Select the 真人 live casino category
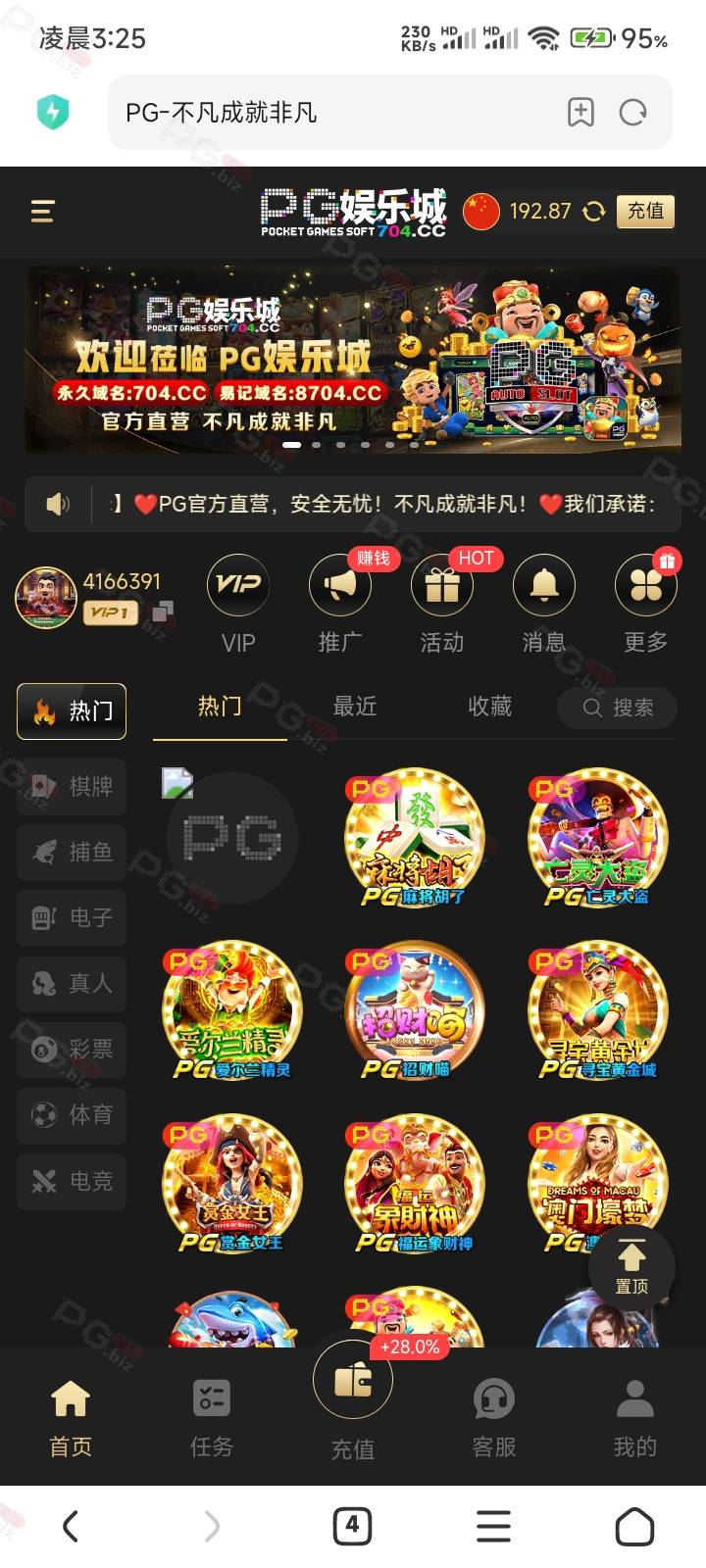 (x=73, y=983)
